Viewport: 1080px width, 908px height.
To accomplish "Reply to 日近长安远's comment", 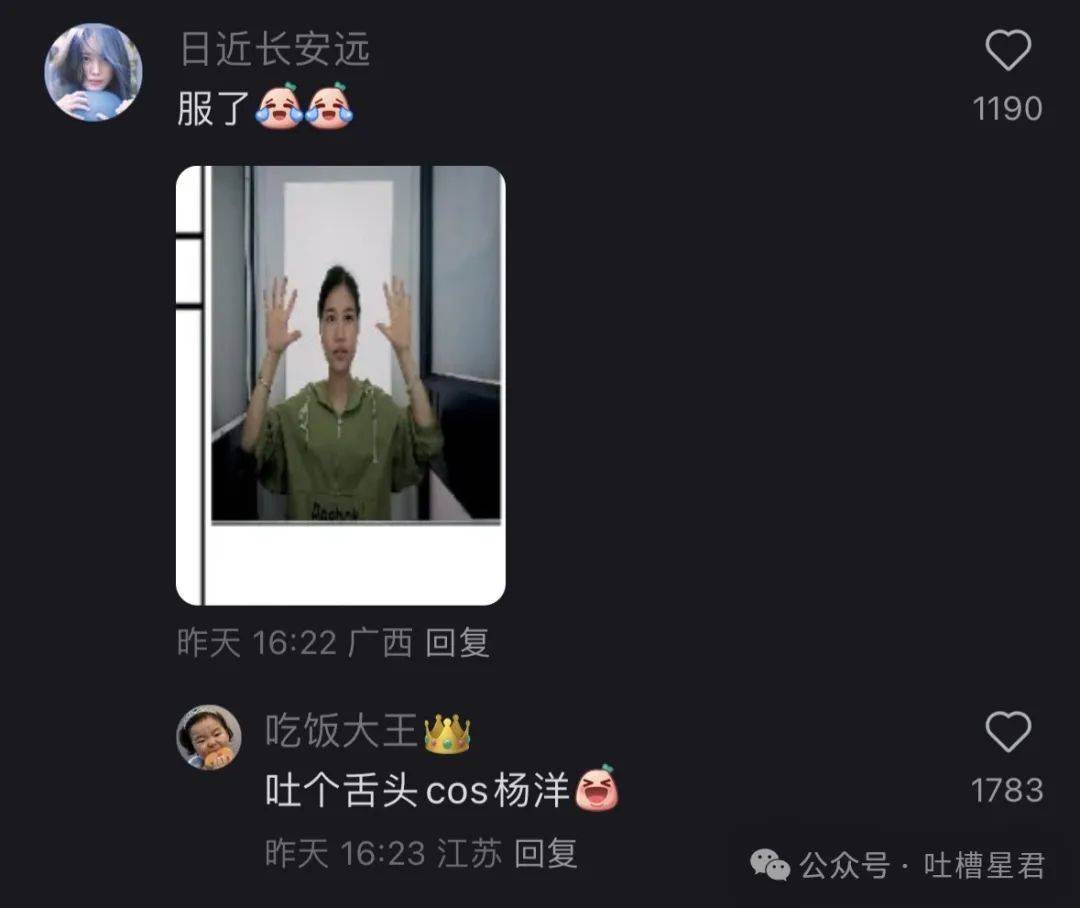I will [x=457, y=643].
